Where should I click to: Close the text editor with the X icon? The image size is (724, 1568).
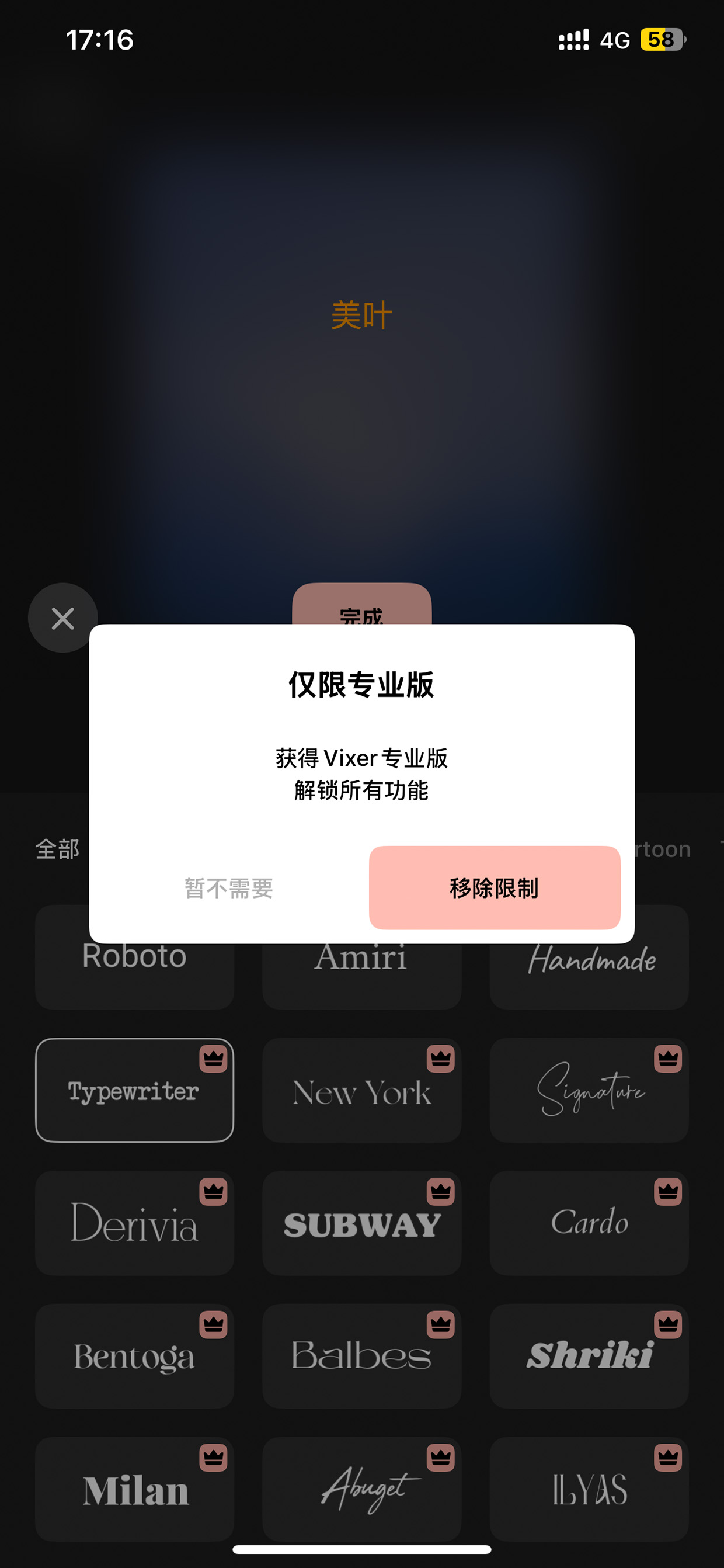62,618
